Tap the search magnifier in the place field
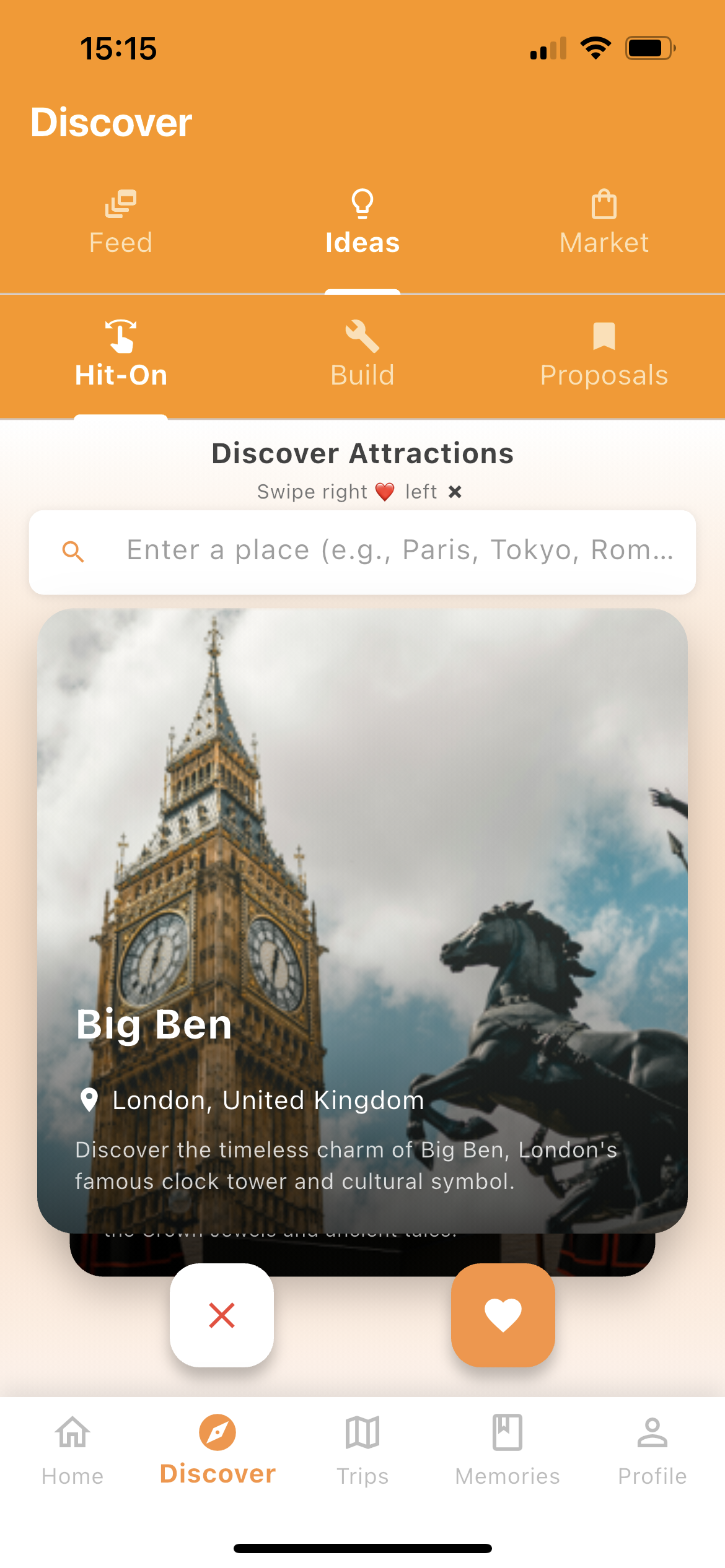The width and height of the screenshot is (725, 1568). click(74, 551)
